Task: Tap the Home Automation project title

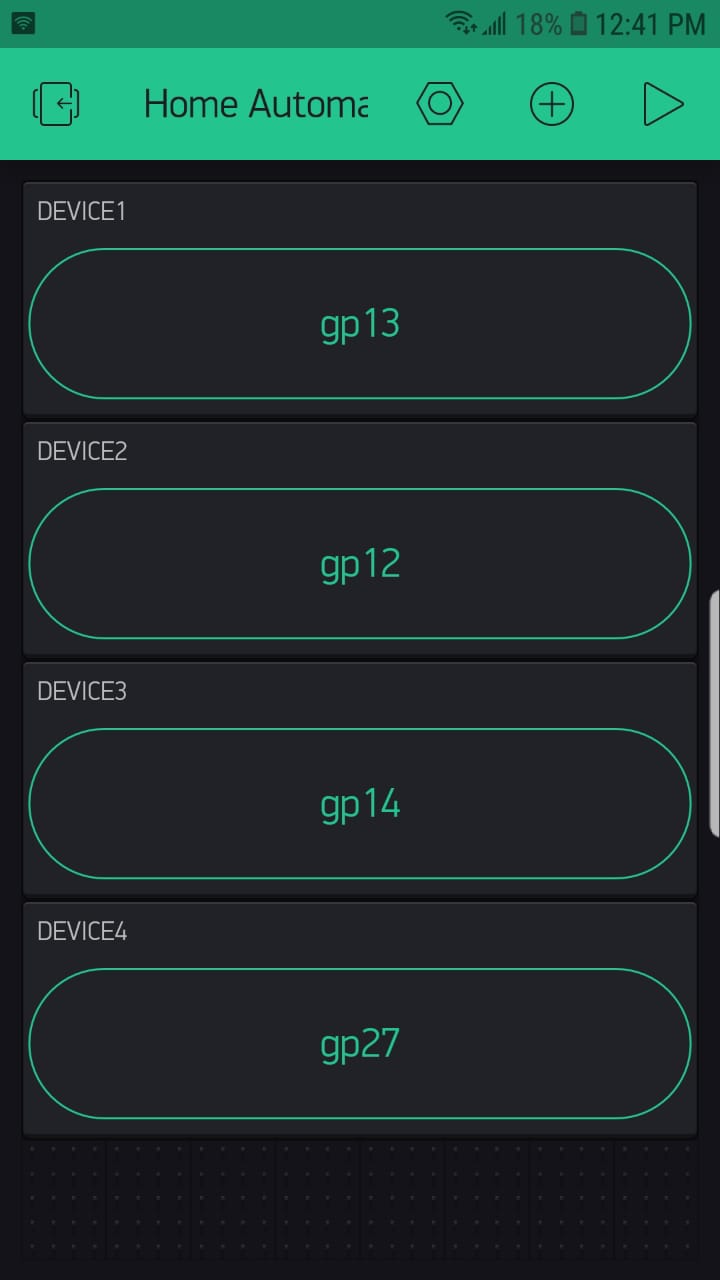Action: pos(256,104)
